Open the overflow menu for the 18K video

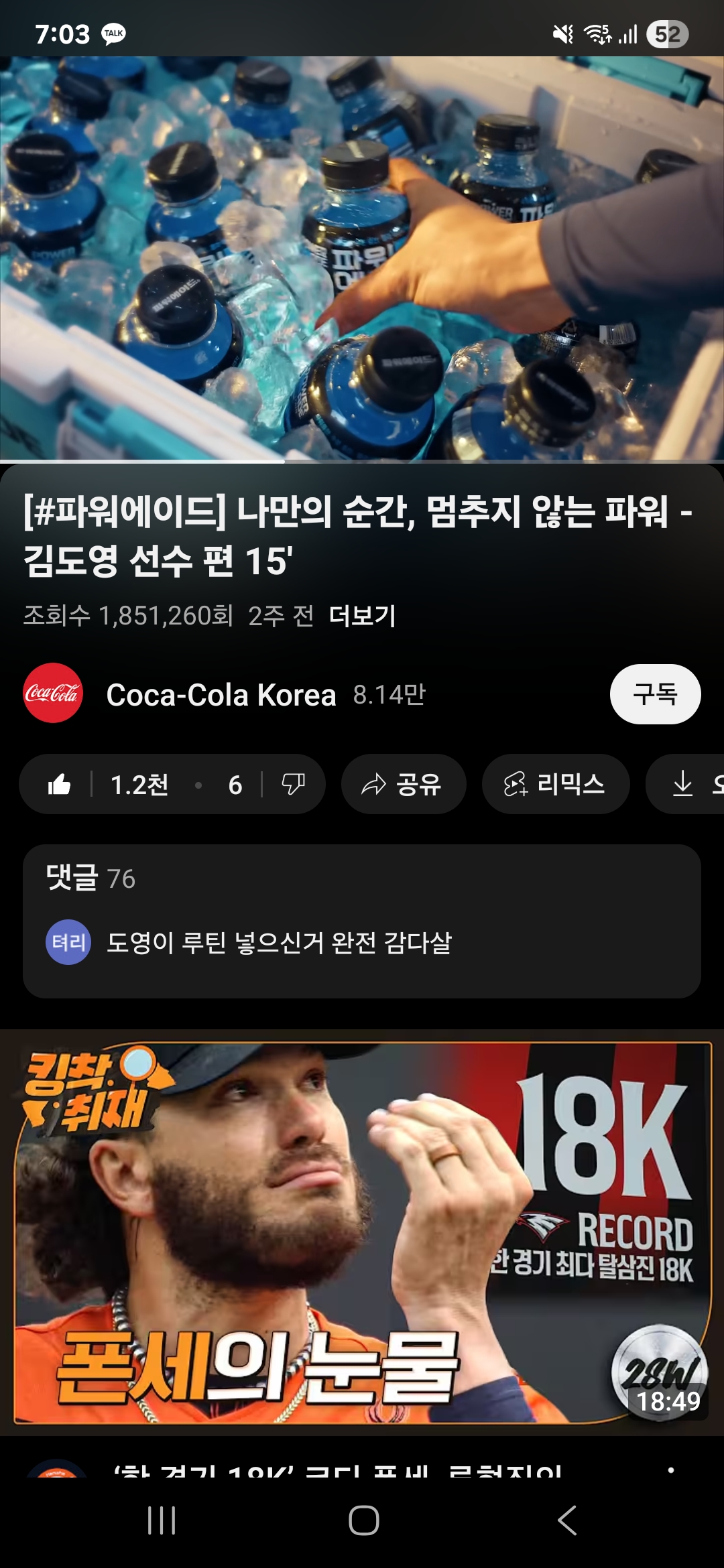[x=671, y=1469]
